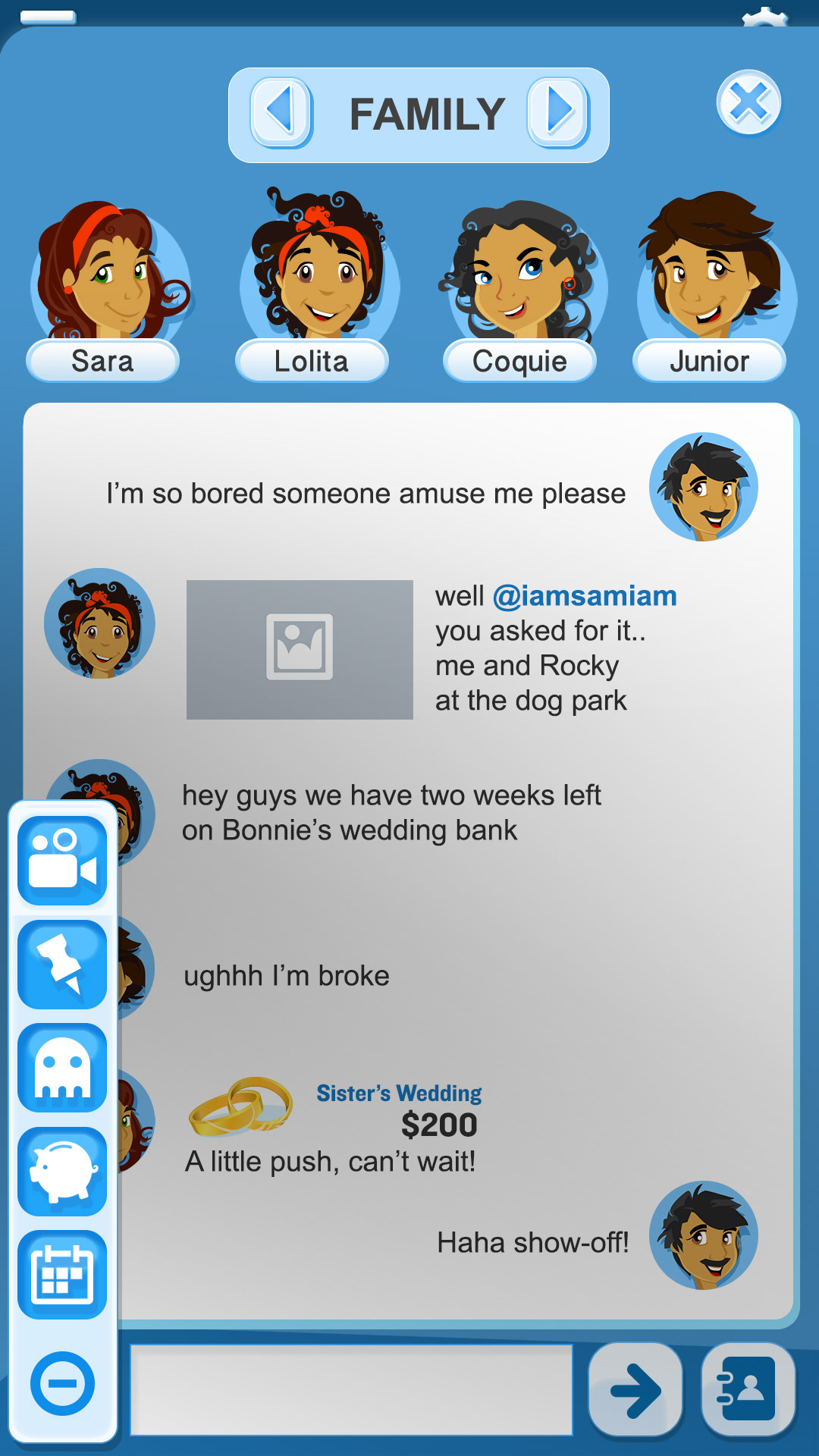Tap the ghost icon in the toolbar
This screenshot has width=819, height=1456.
coord(62,1068)
